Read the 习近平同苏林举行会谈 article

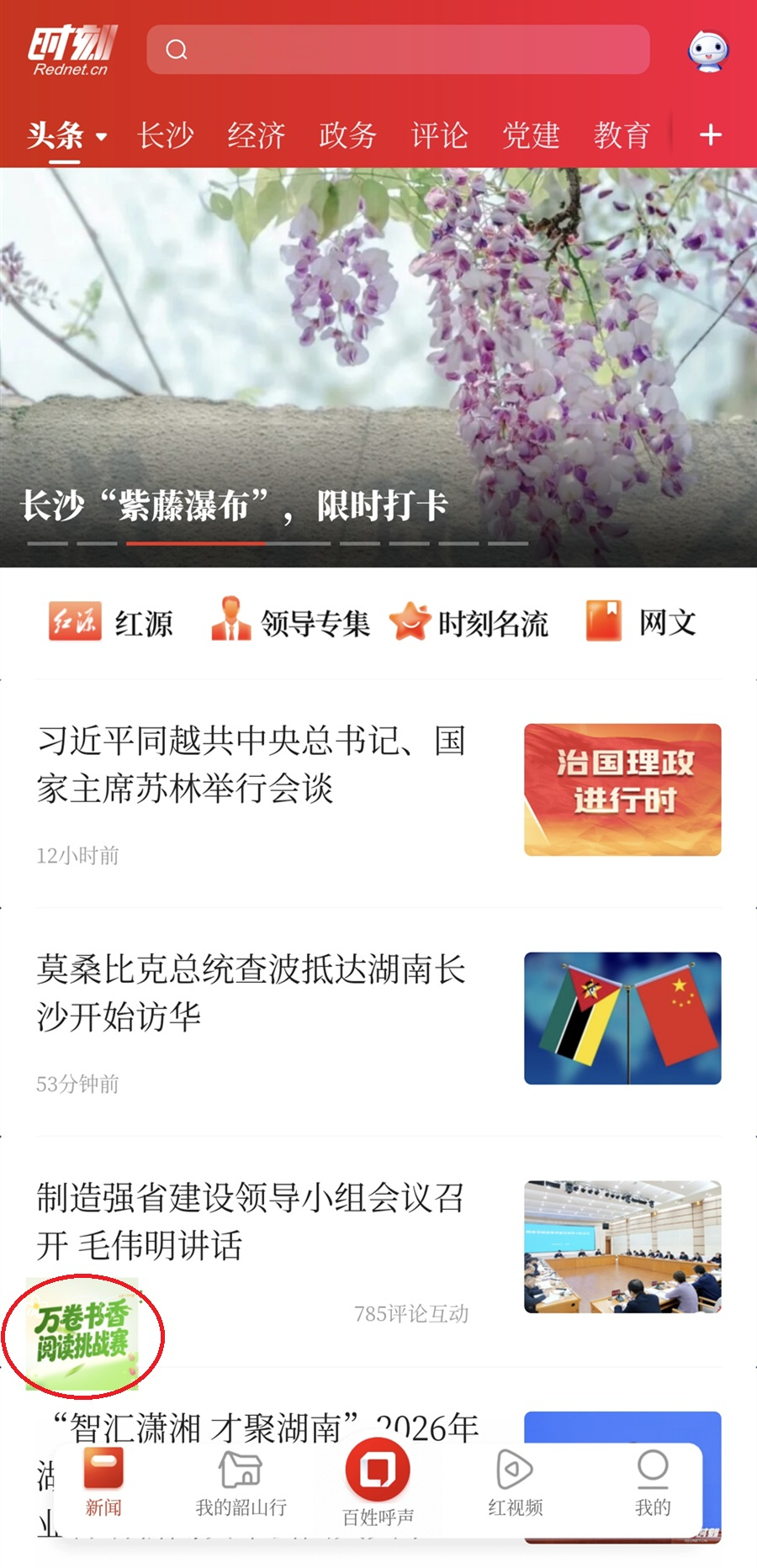click(251, 765)
